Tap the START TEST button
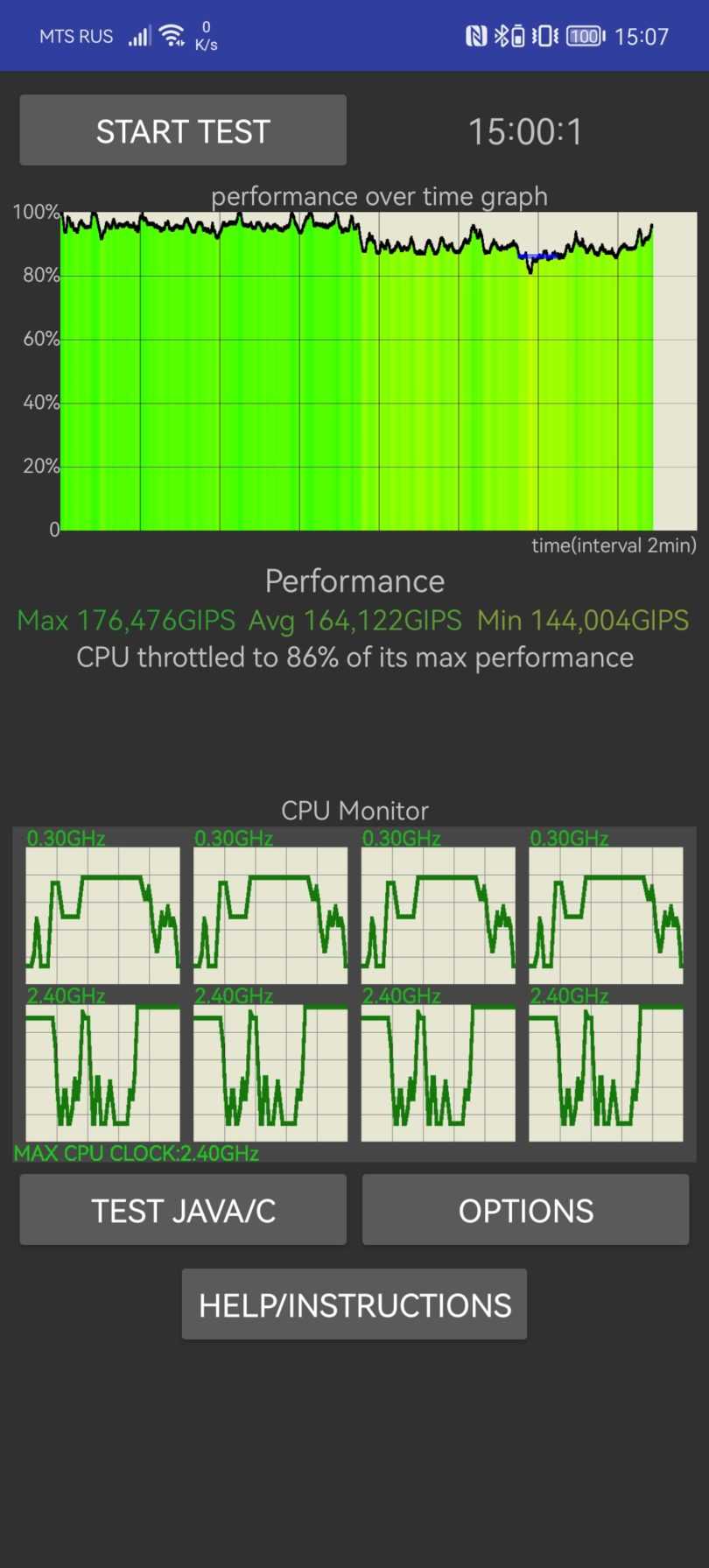 [183, 130]
